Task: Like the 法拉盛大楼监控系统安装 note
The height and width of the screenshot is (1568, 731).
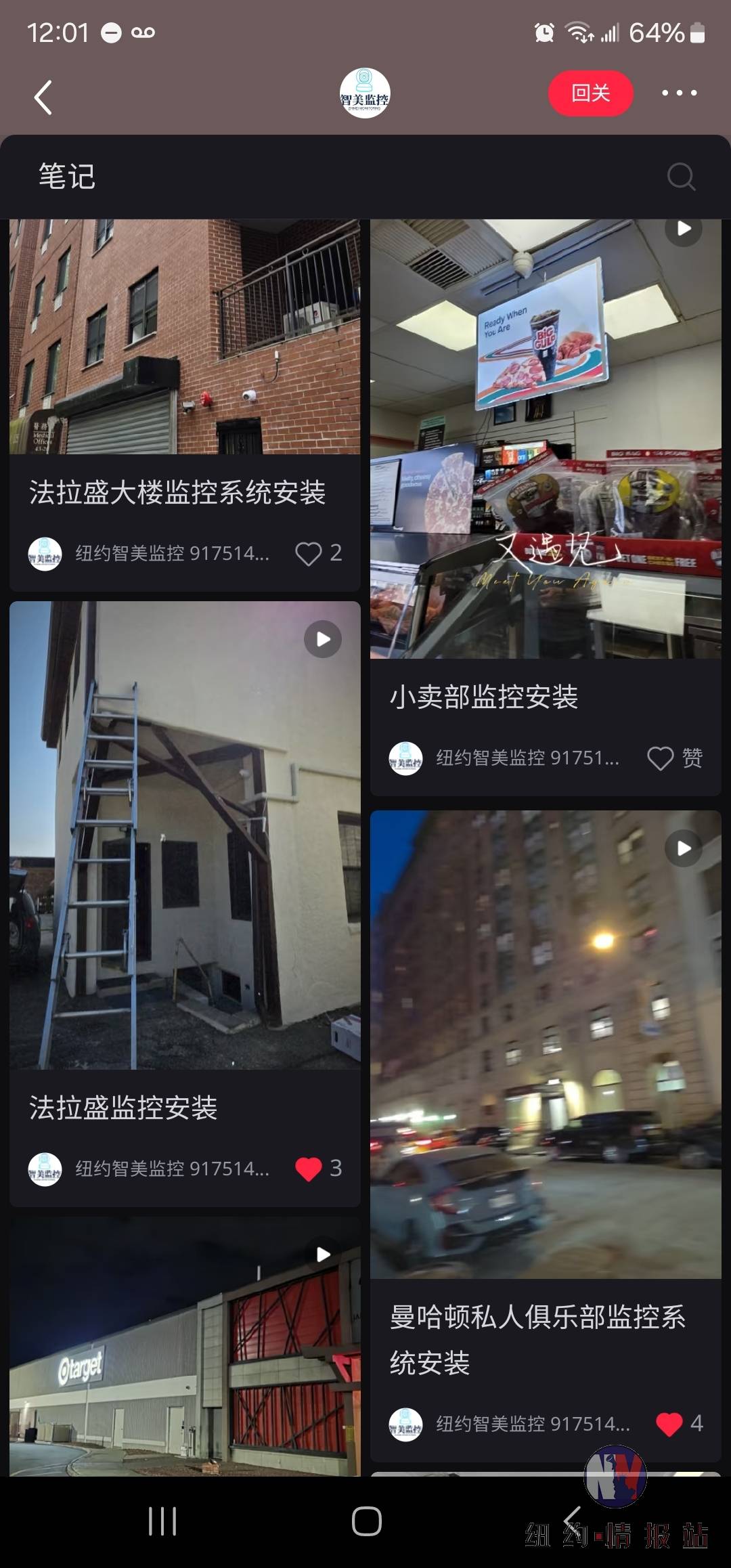Action: (309, 554)
